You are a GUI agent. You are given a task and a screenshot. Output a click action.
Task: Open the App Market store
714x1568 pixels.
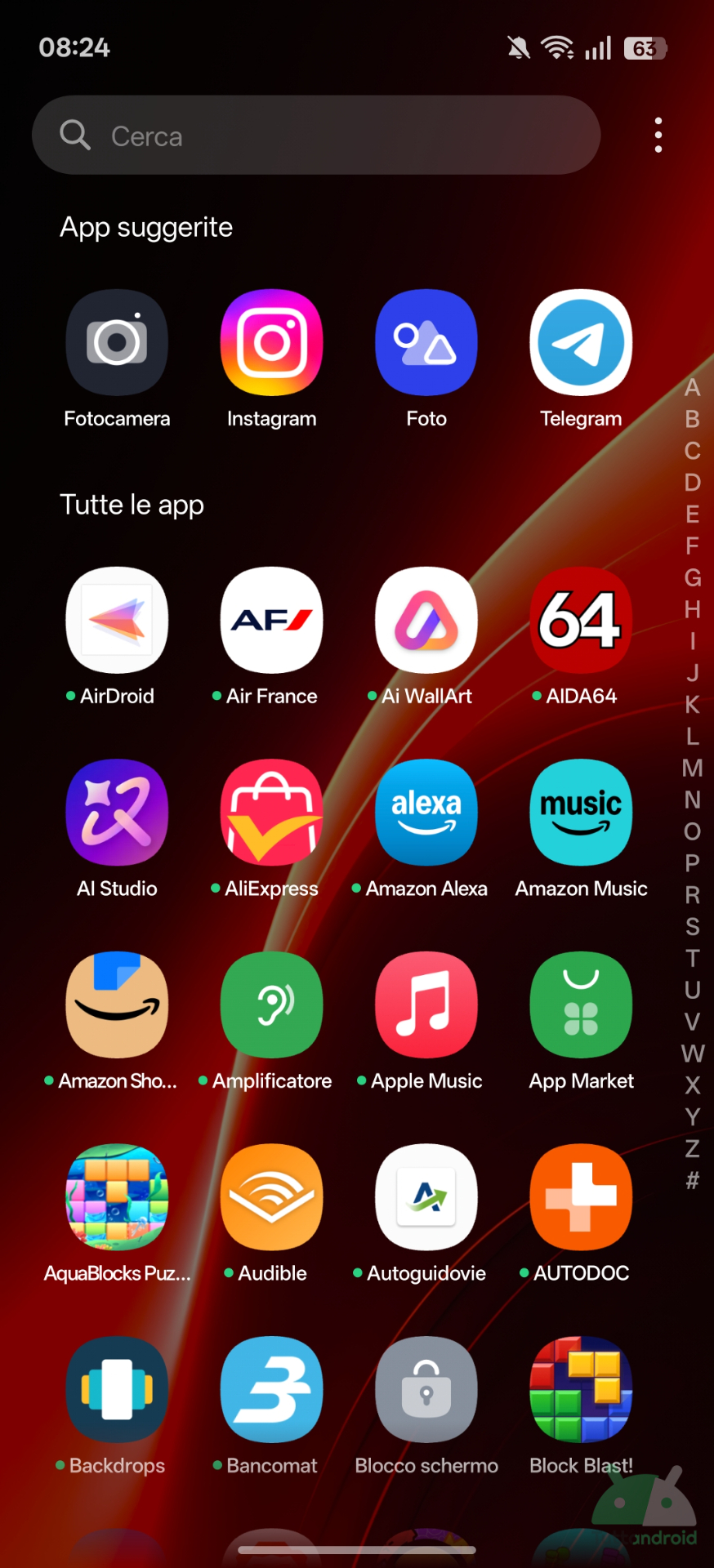point(581,1005)
